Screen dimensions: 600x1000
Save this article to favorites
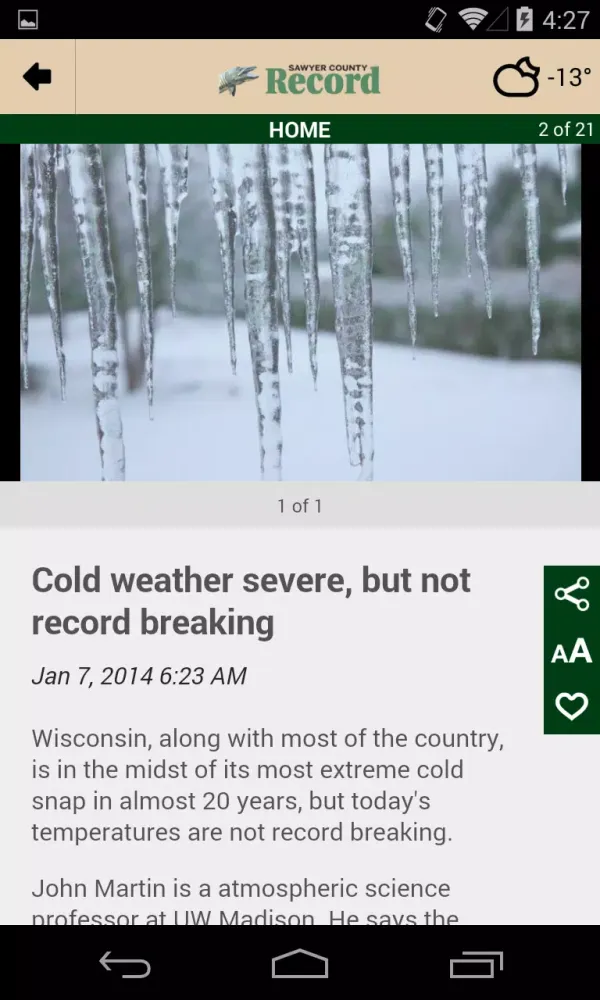571,707
